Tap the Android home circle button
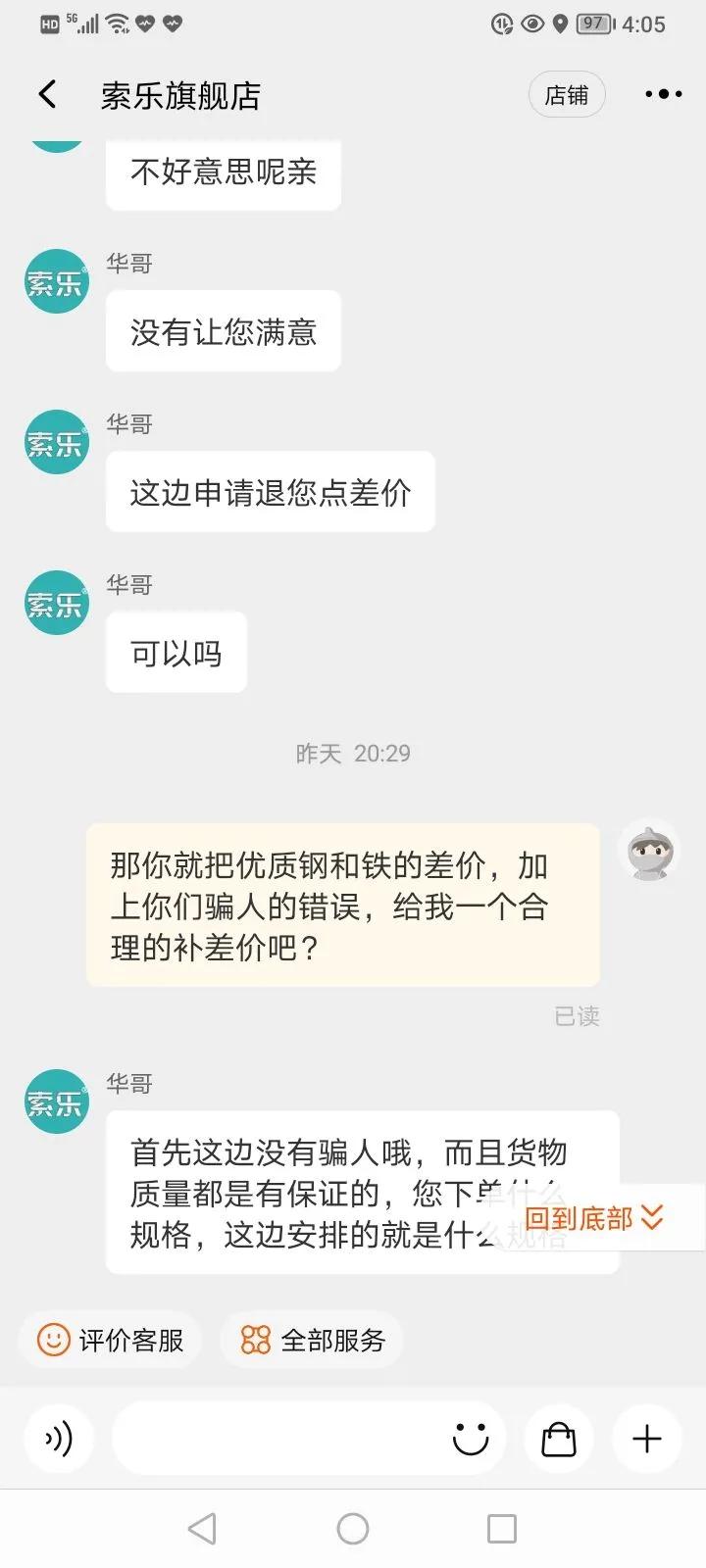This screenshot has width=706, height=1568. (352, 1528)
